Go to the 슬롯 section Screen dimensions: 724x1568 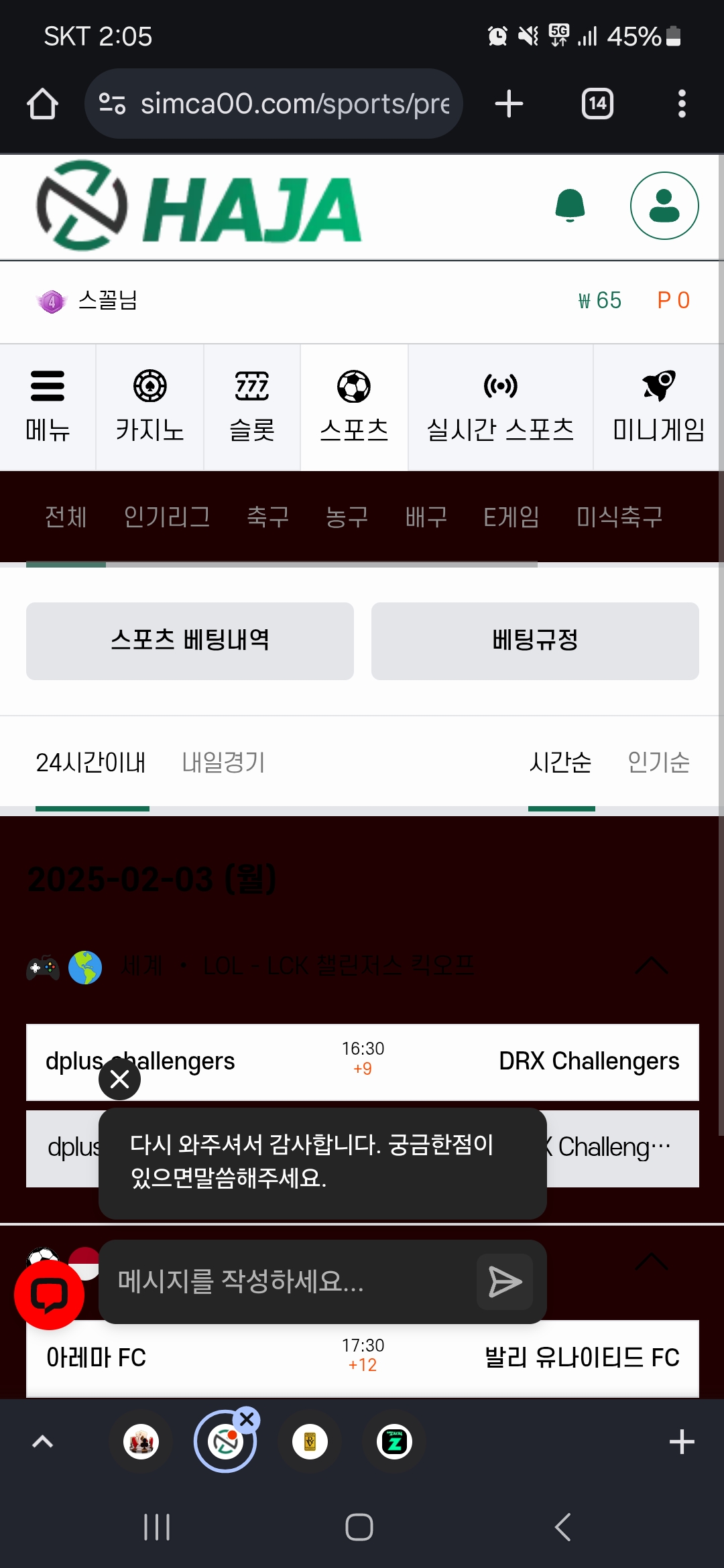[252, 407]
